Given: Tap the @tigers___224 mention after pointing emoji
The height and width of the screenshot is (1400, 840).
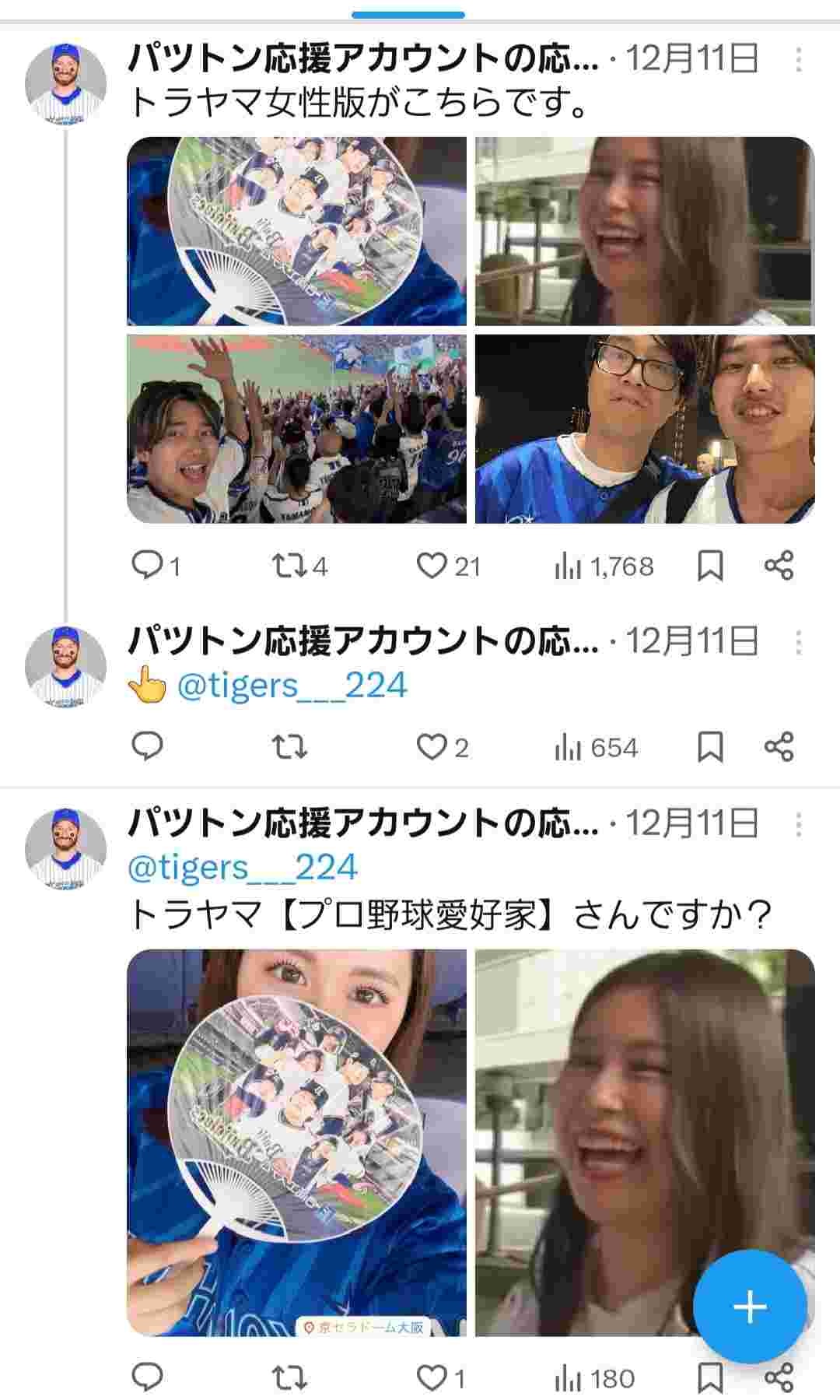Looking at the screenshot, I should 292,686.
